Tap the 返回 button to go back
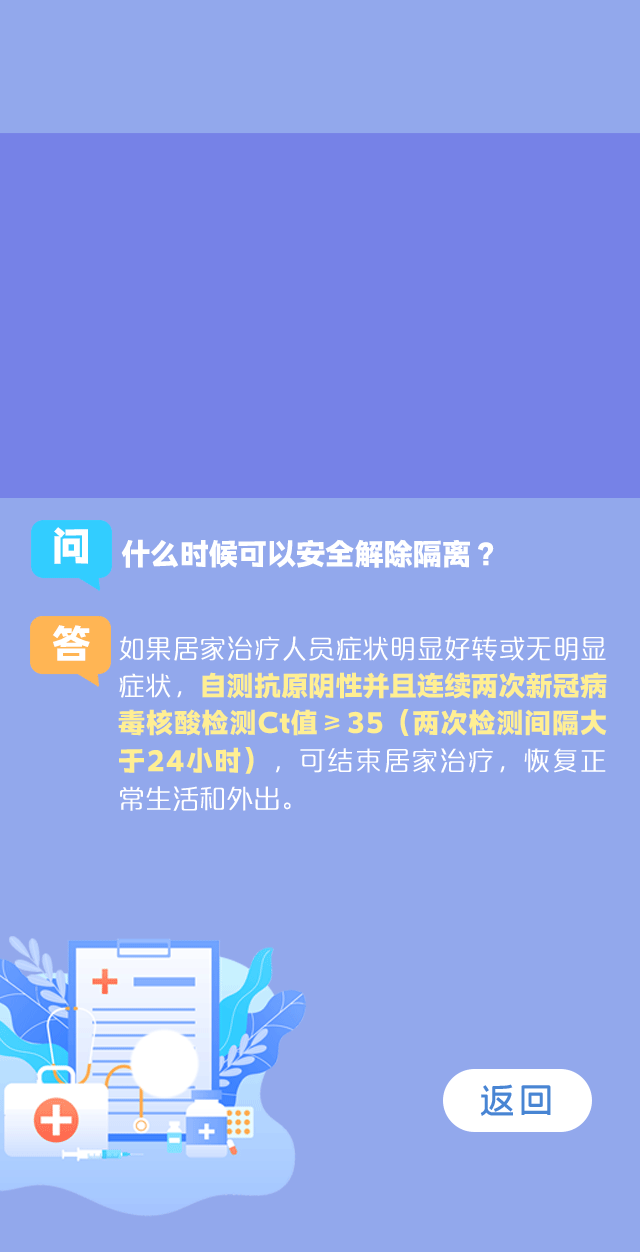The image size is (640, 1252). [517, 1101]
